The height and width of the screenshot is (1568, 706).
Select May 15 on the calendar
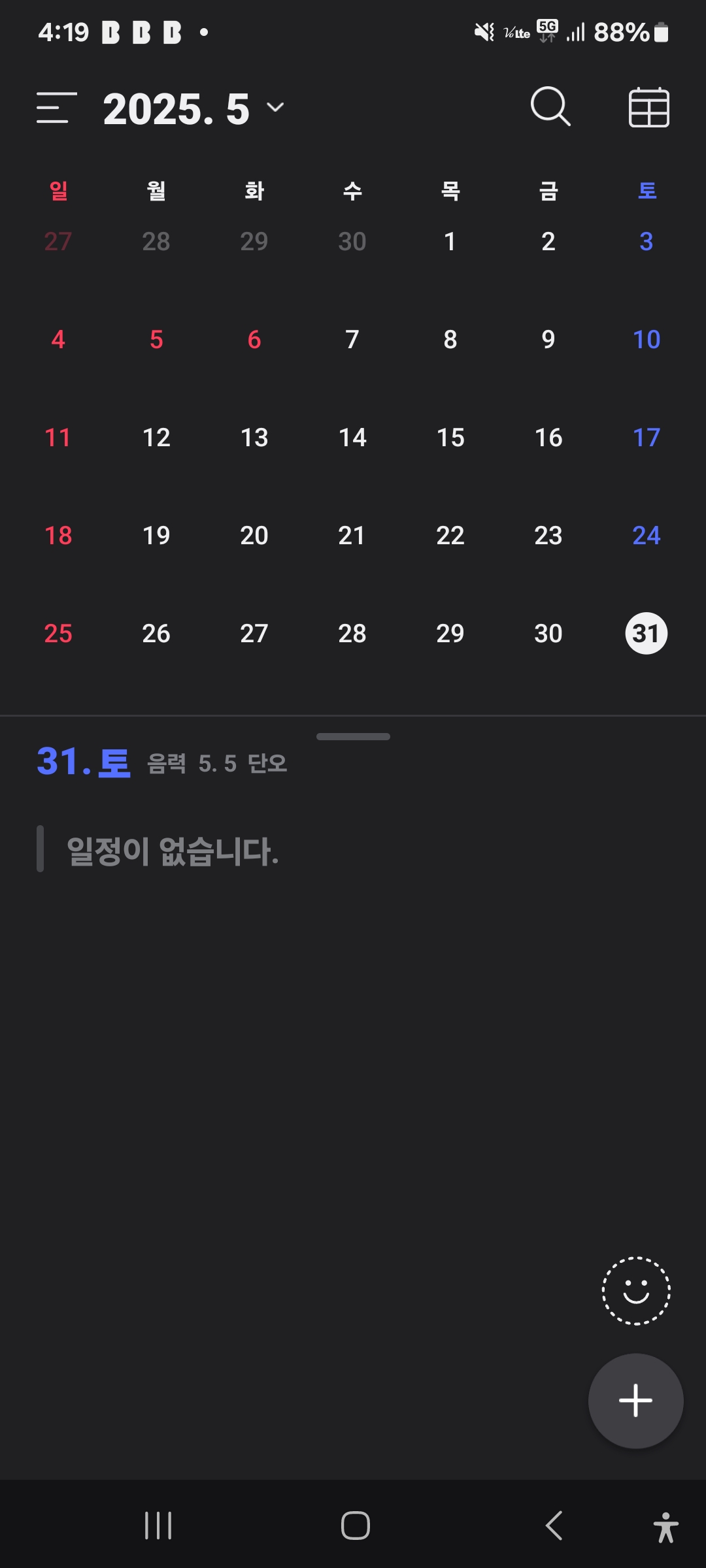tap(450, 438)
